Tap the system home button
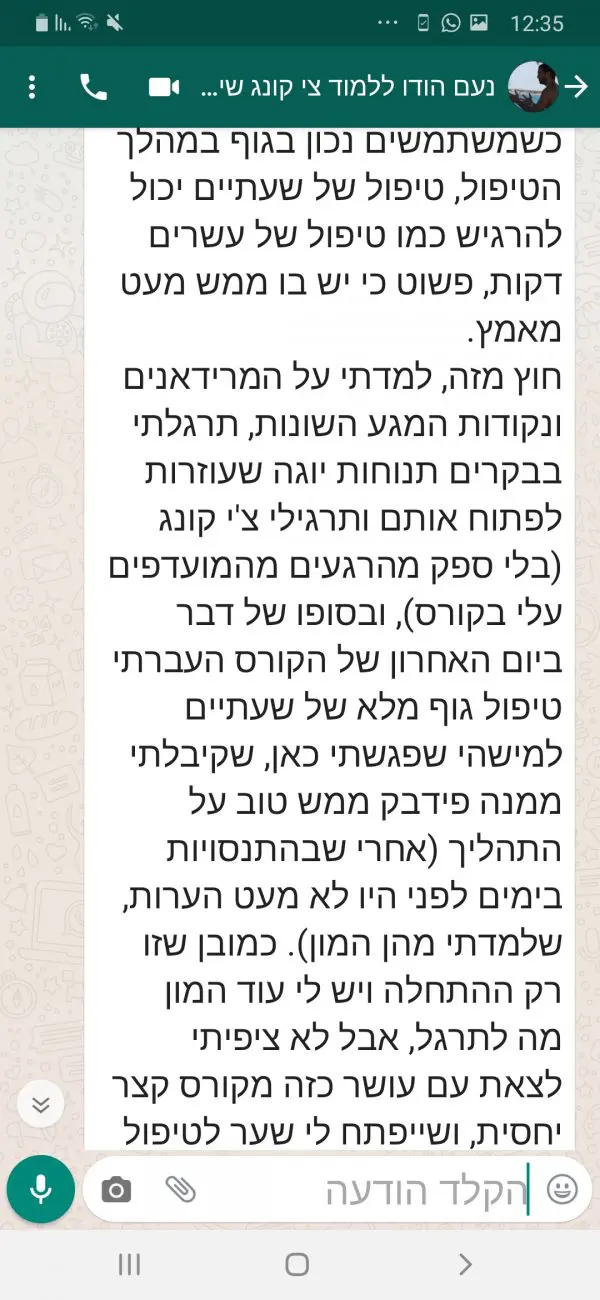Image resolution: width=600 pixels, height=1300 pixels. (x=297, y=1265)
